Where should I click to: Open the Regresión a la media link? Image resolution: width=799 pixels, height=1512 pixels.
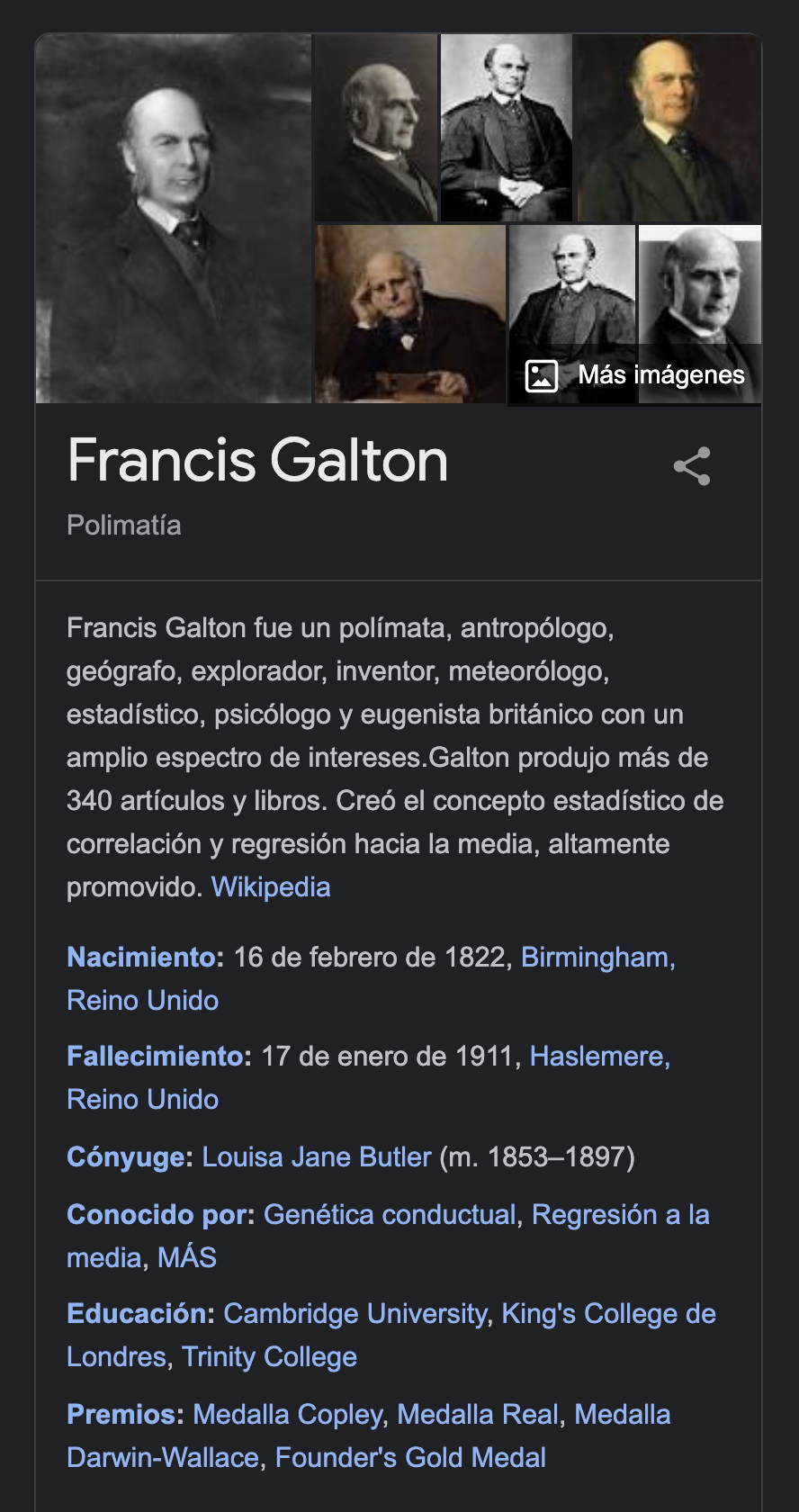(620, 1214)
